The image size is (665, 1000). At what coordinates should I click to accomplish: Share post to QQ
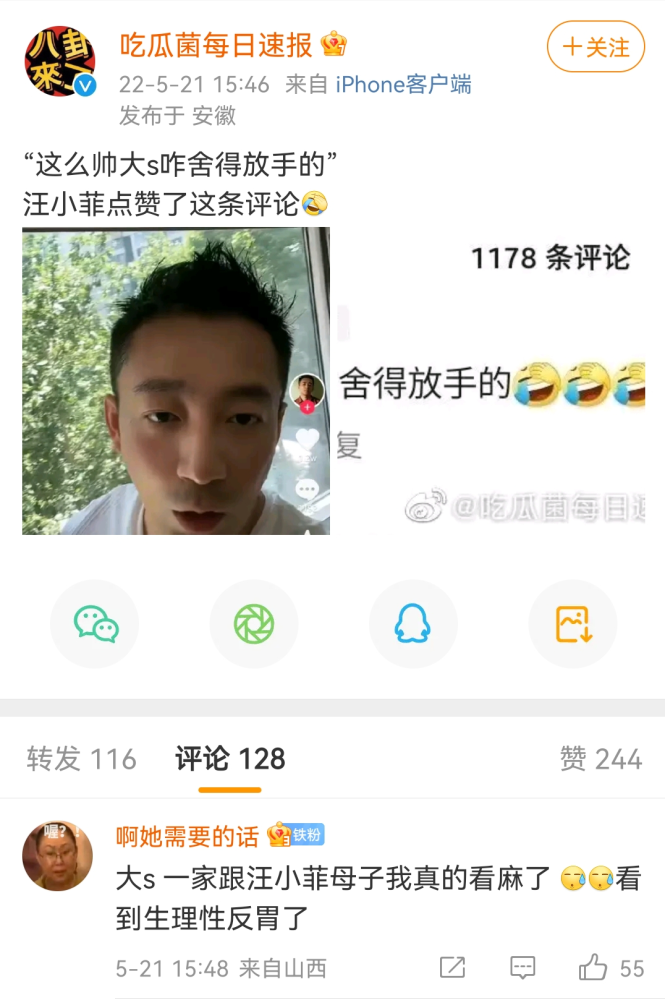click(413, 625)
